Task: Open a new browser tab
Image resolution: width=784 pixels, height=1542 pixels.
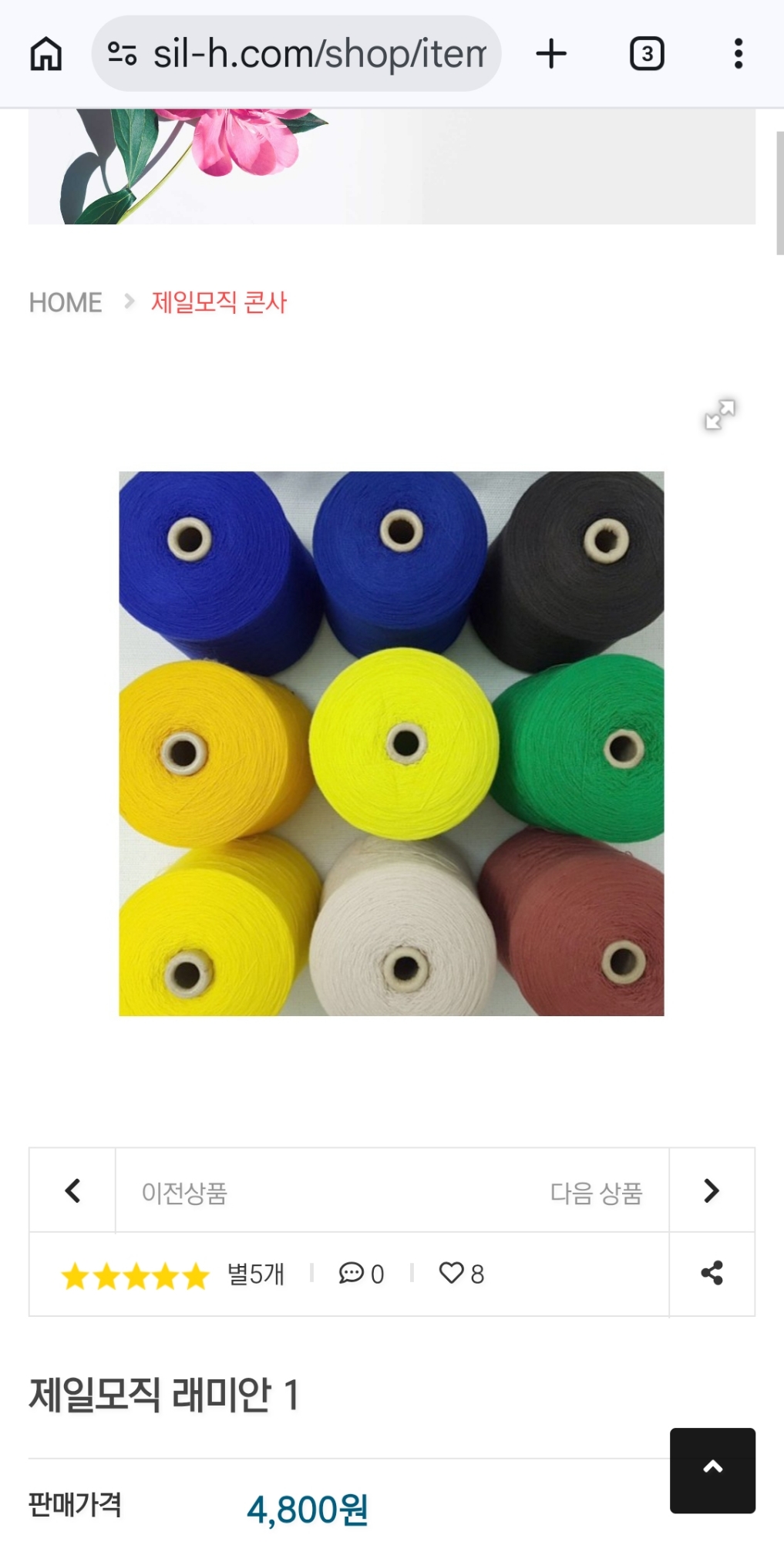Action: coord(551,54)
